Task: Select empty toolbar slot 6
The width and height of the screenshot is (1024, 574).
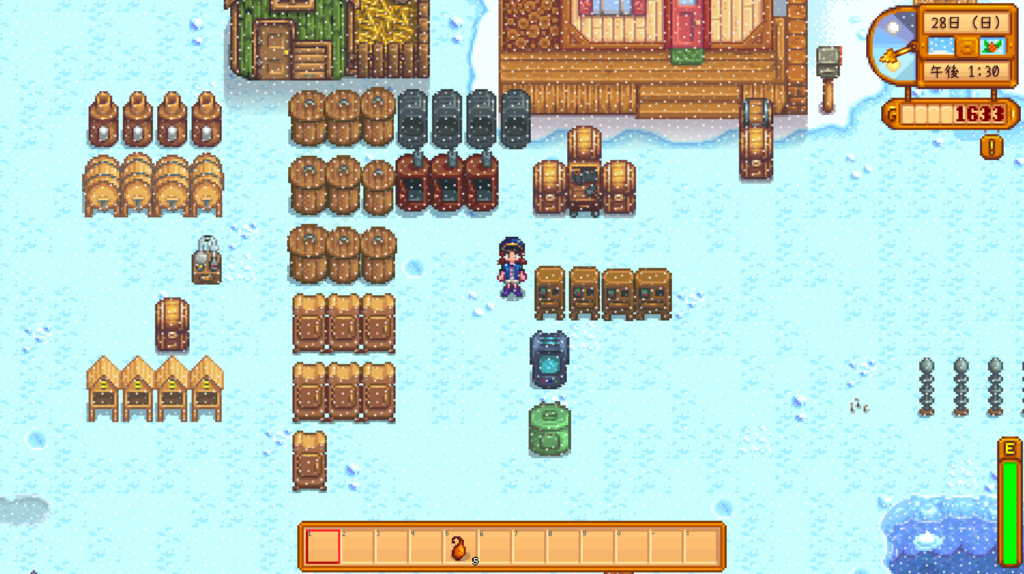Action: [x=494, y=547]
